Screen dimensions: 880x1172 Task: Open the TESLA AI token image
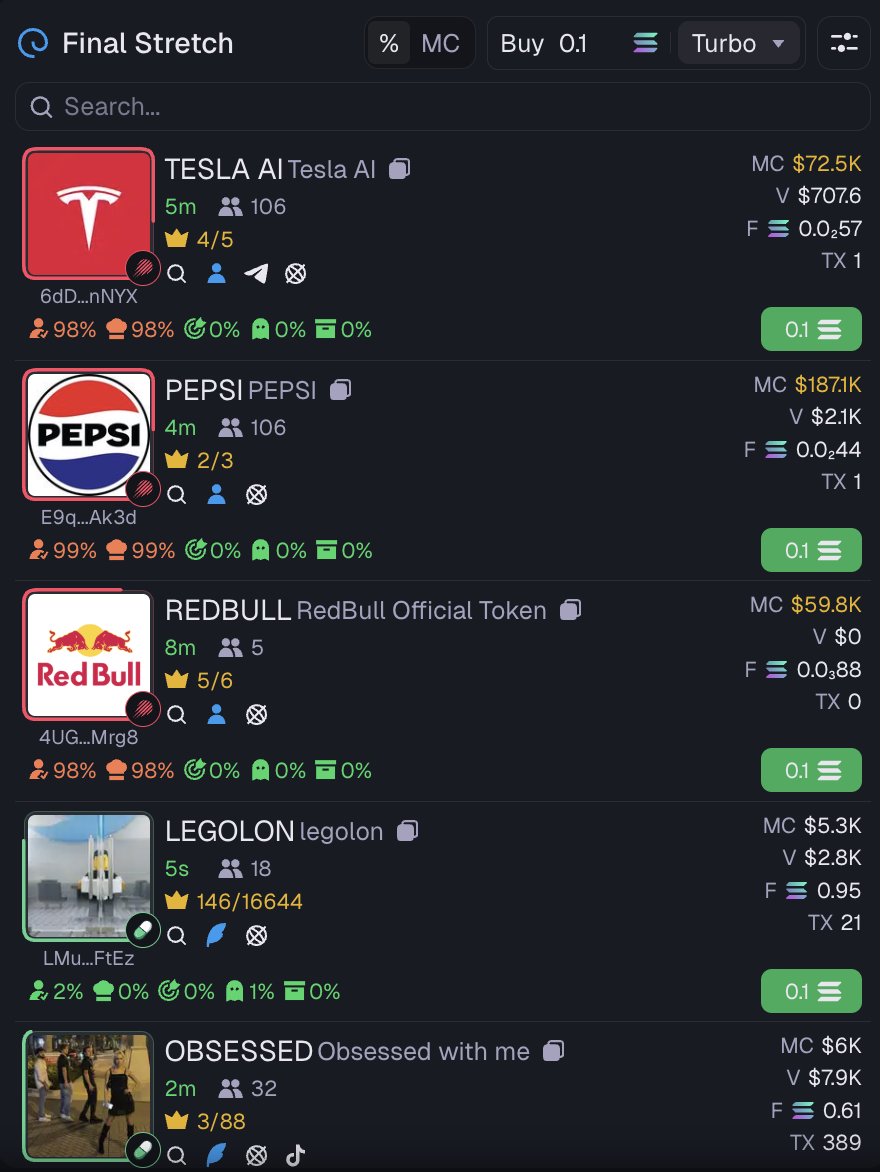click(x=88, y=215)
